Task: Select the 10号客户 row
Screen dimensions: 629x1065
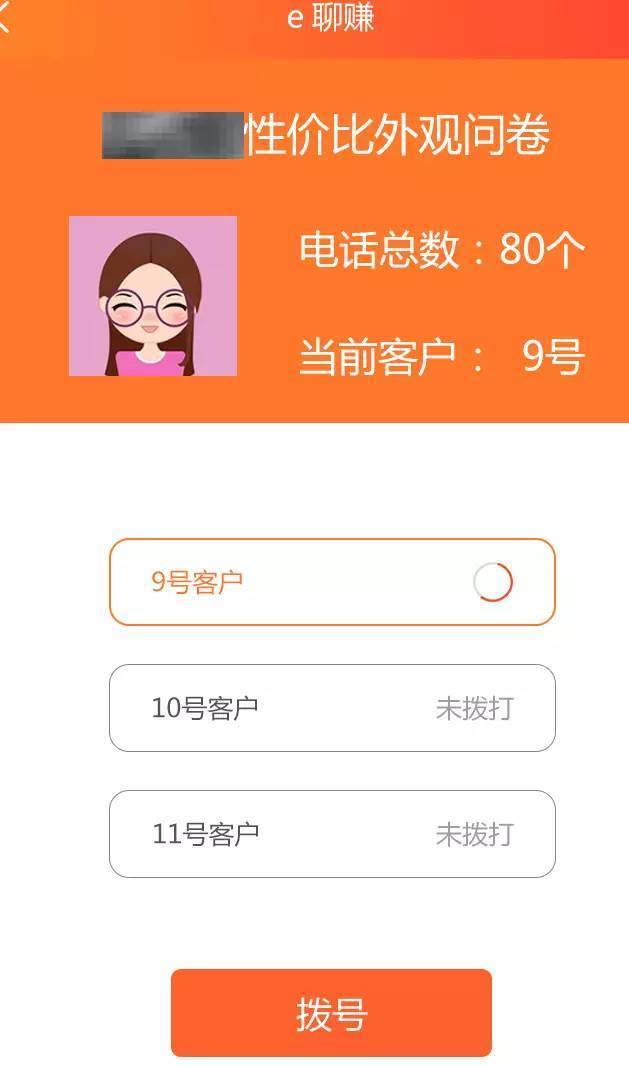Action: (331, 708)
